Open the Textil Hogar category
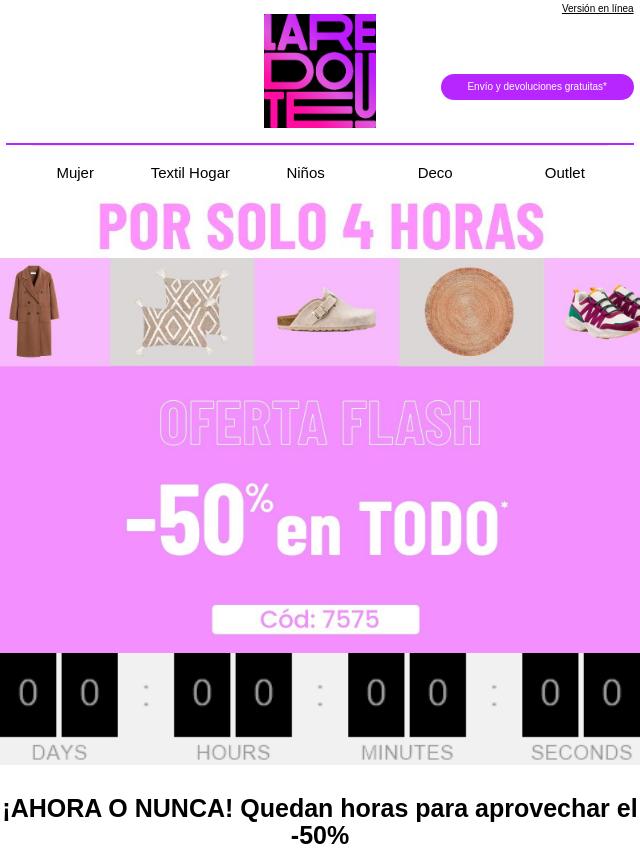 coord(190,173)
